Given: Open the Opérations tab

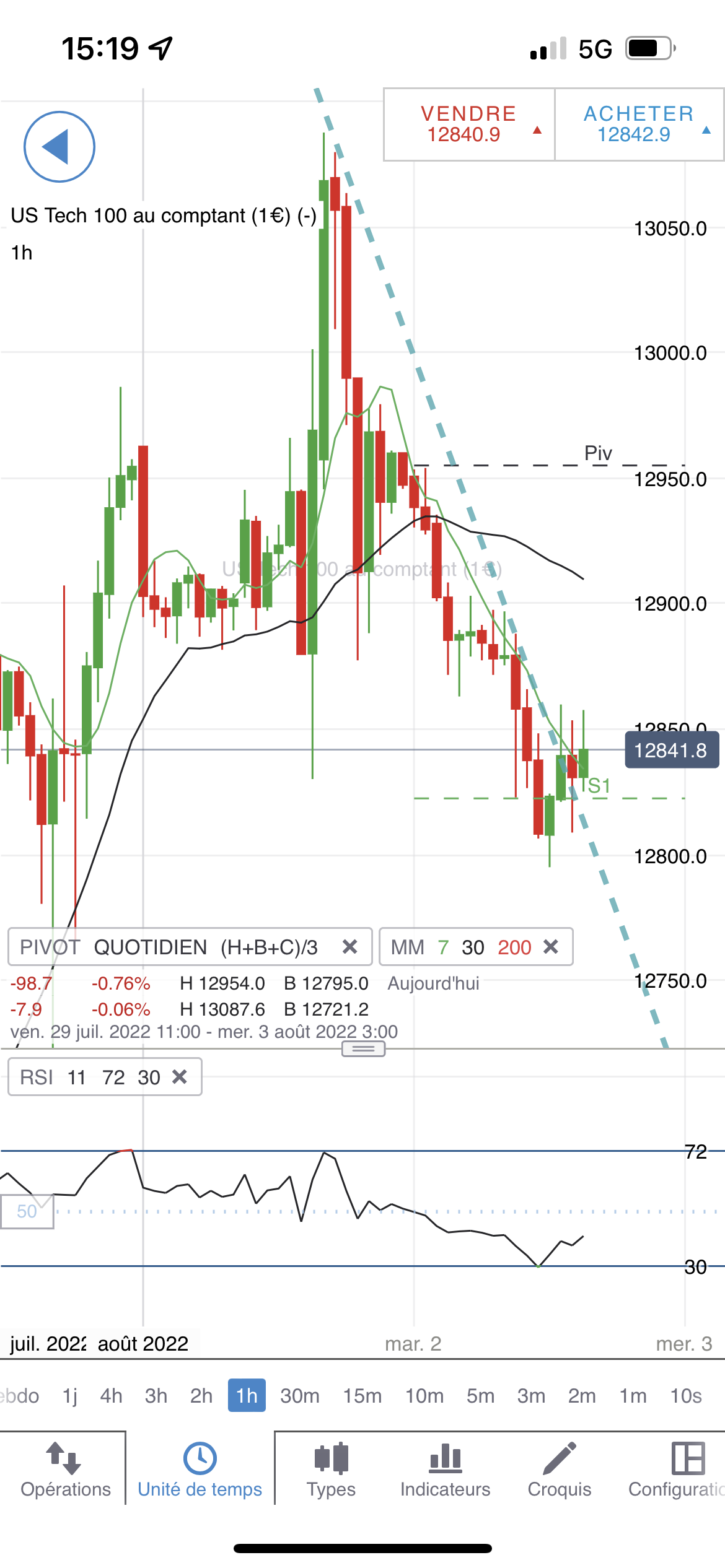Looking at the screenshot, I should (x=65, y=1469).
